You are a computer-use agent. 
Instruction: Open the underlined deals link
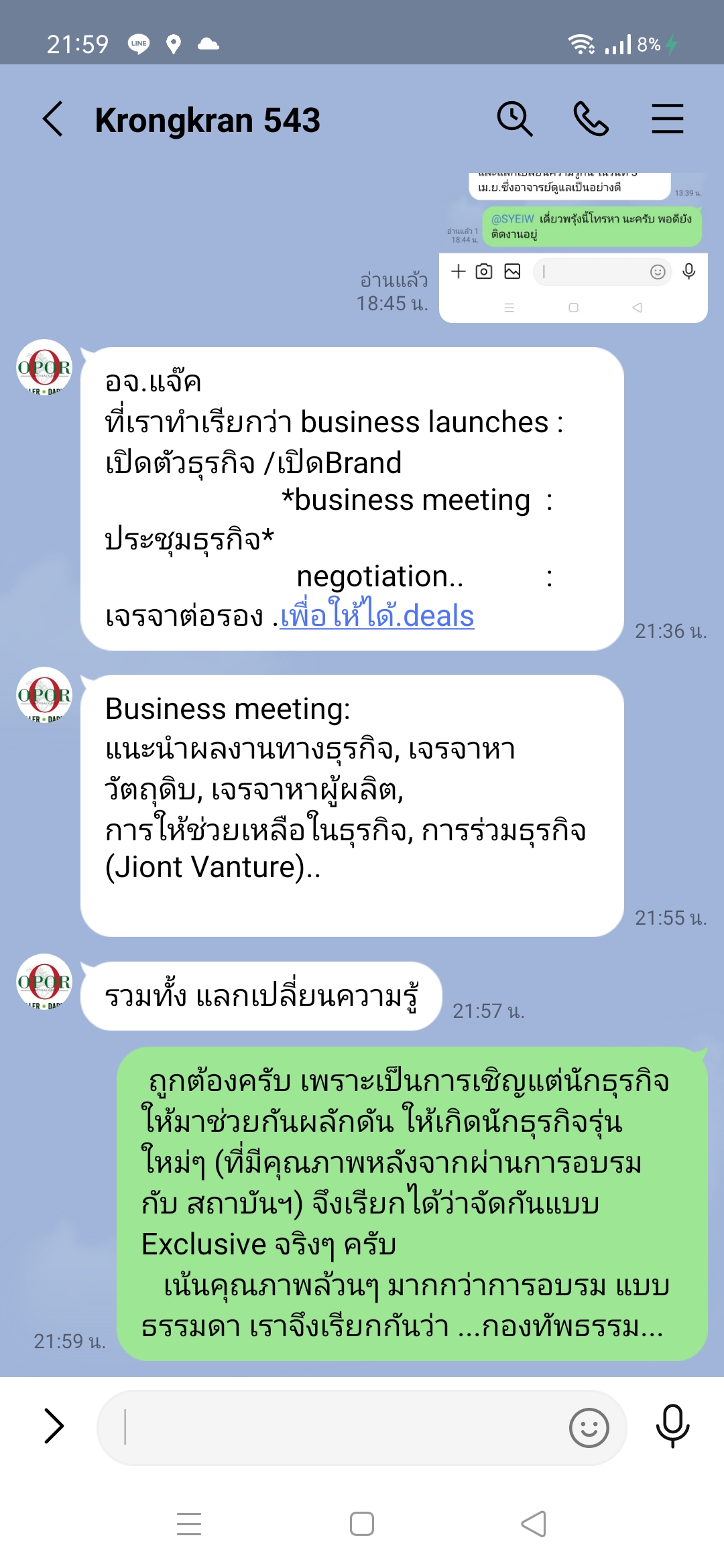(377, 616)
